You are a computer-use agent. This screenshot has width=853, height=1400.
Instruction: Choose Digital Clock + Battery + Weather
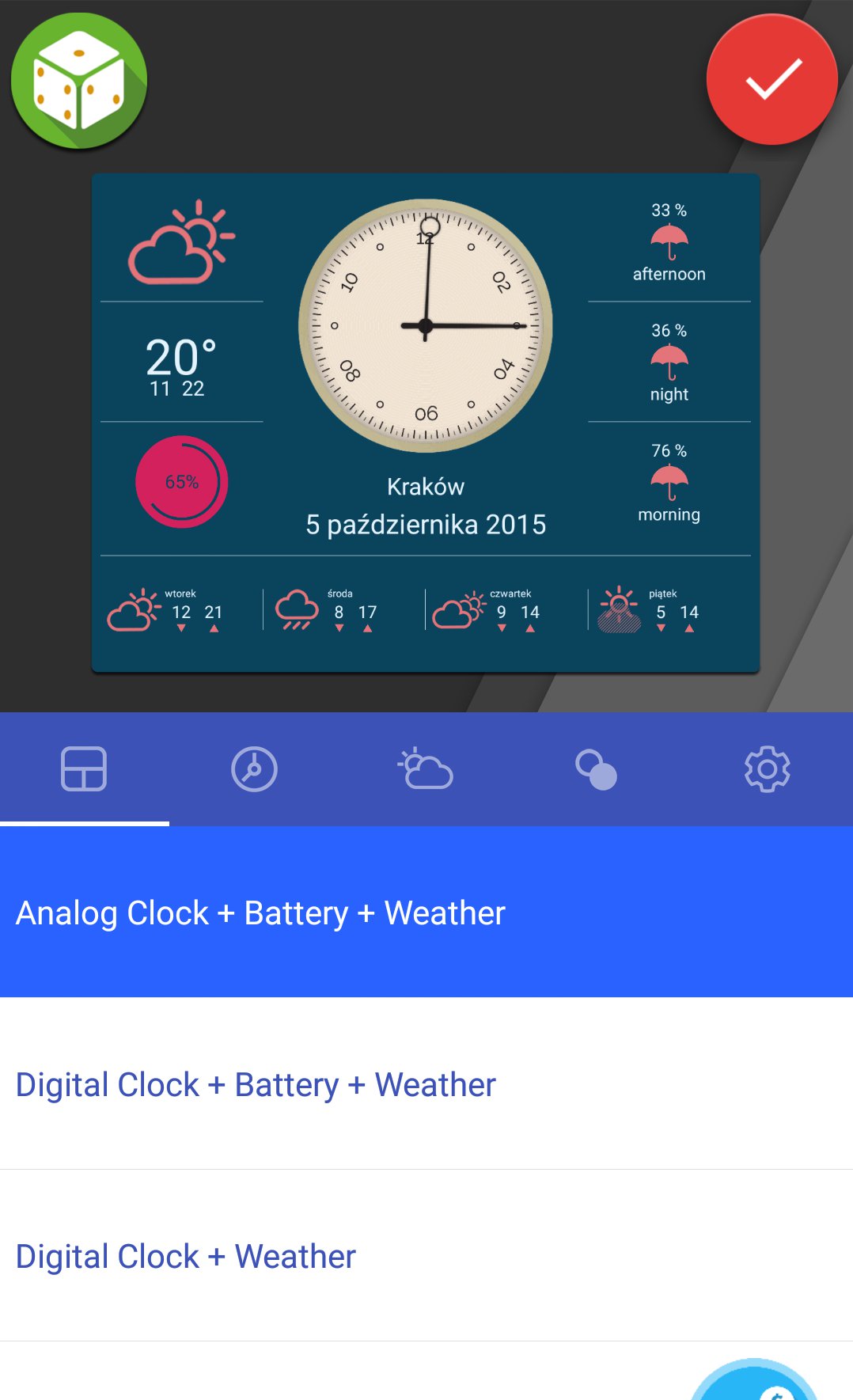click(426, 1084)
